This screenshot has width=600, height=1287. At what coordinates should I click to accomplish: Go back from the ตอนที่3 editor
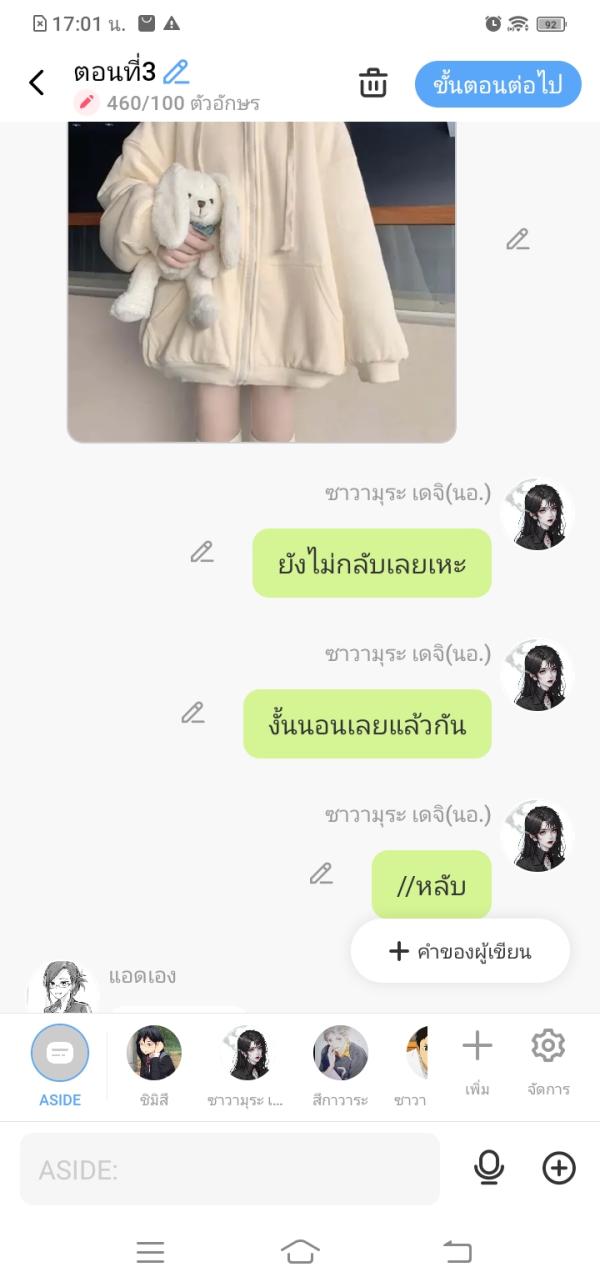[37, 83]
